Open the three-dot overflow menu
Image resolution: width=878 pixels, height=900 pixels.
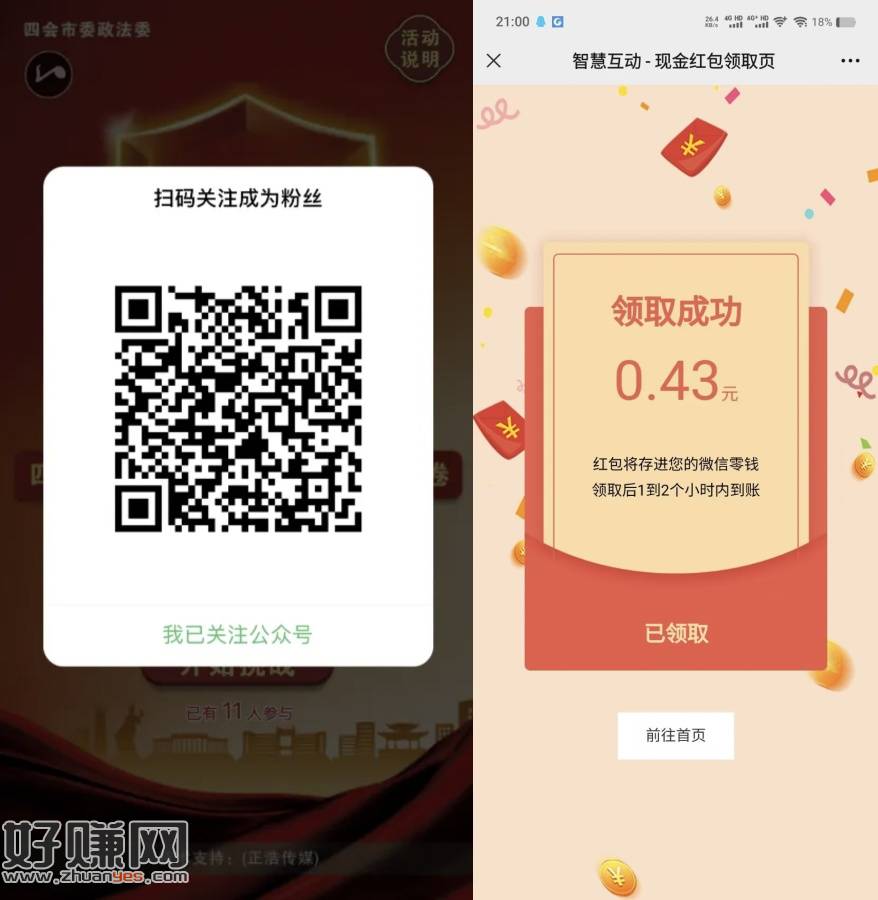click(850, 61)
